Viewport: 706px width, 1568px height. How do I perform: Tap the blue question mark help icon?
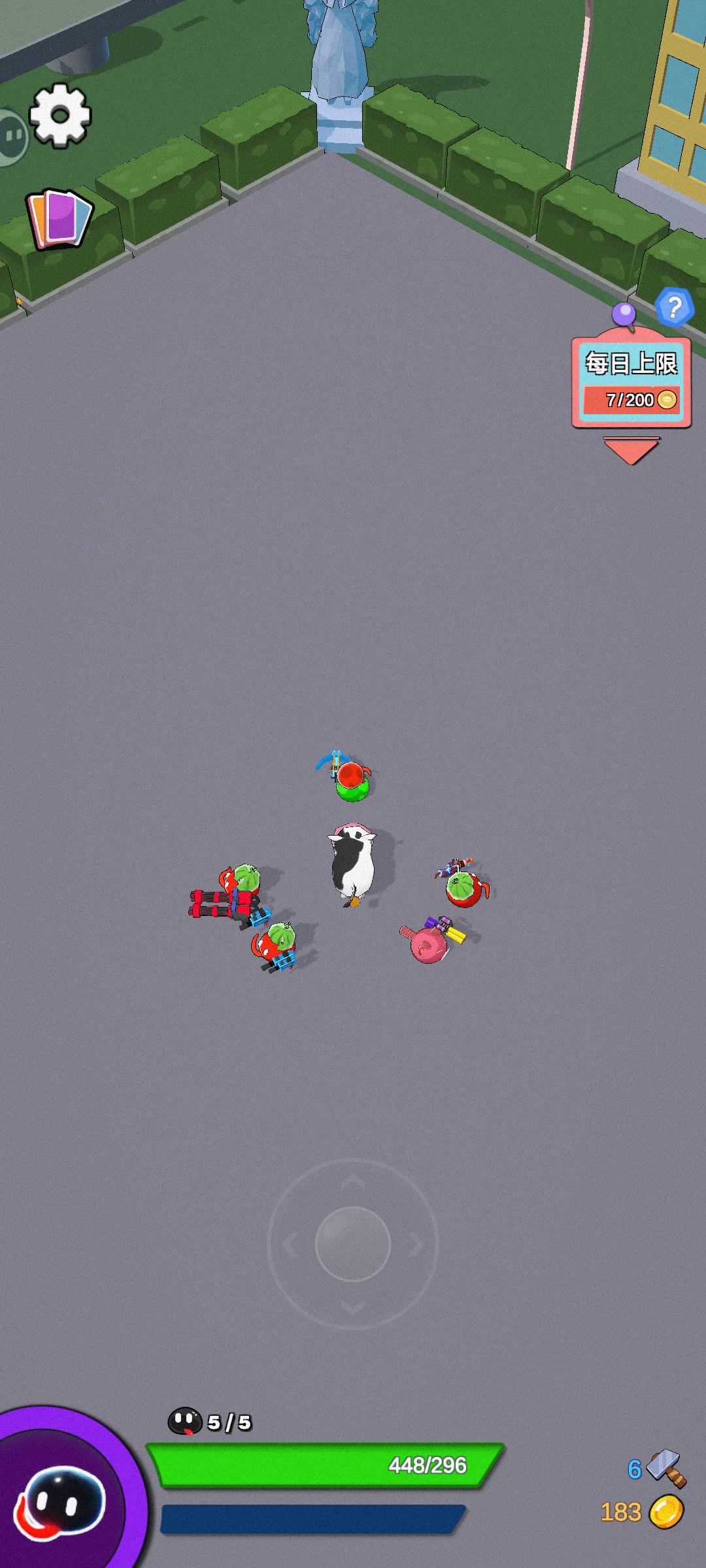(674, 306)
